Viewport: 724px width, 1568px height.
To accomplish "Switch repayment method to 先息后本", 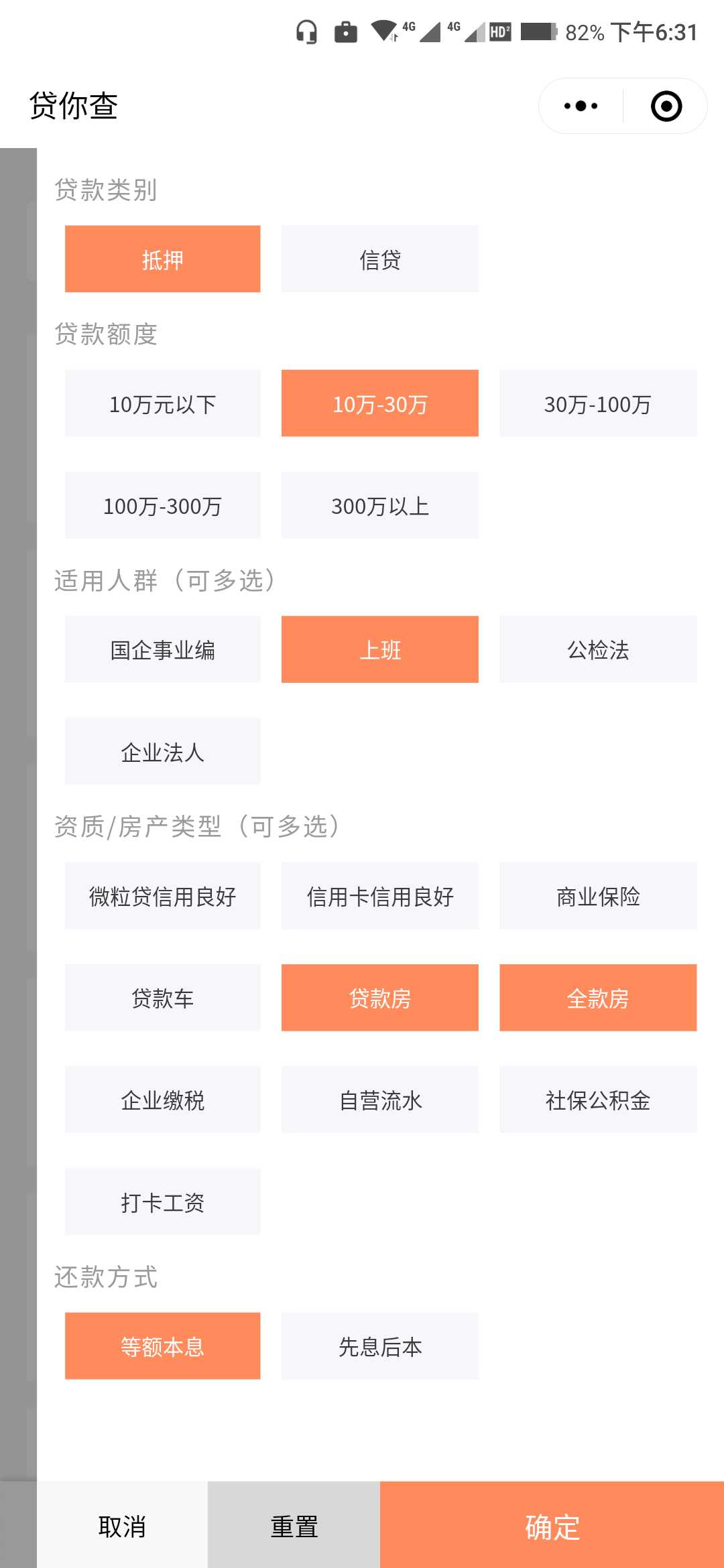I will pyautogui.click(x=380, y=1346).
